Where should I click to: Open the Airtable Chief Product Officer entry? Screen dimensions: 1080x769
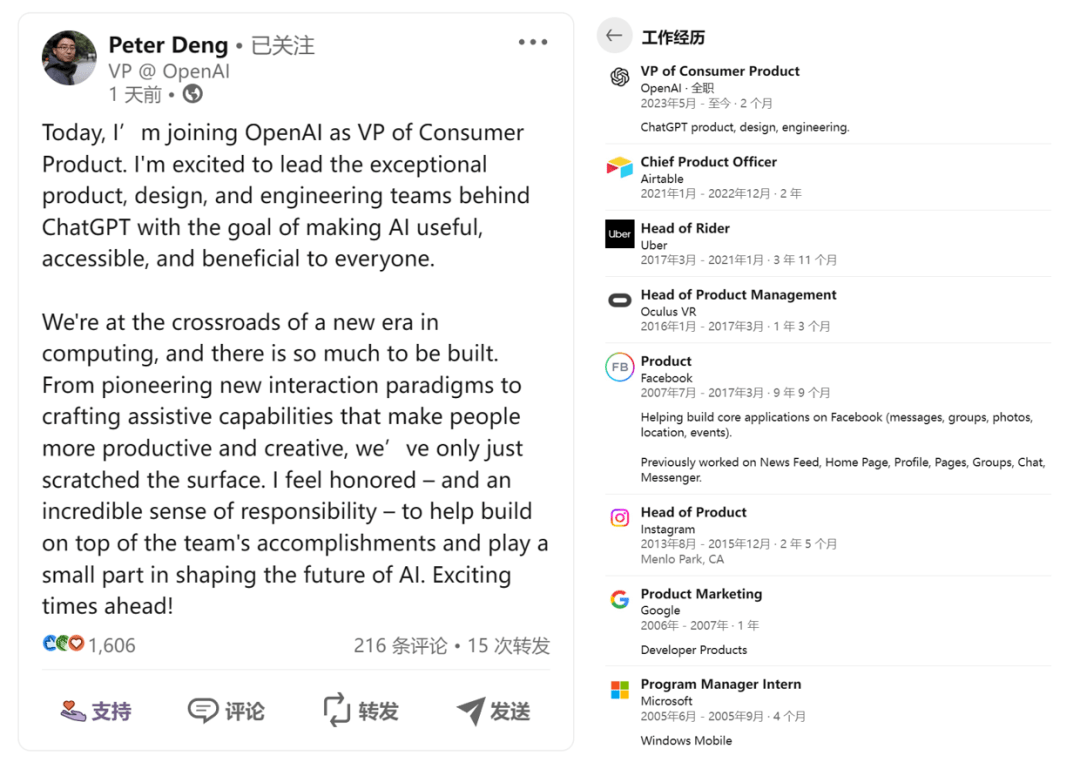tap(708, 162)
